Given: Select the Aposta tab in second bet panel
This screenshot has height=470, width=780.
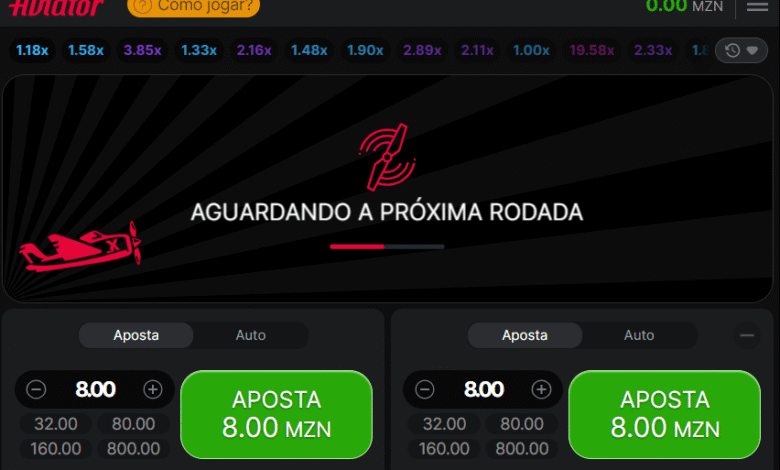Looking at the screenshot, I should (525, 335).
